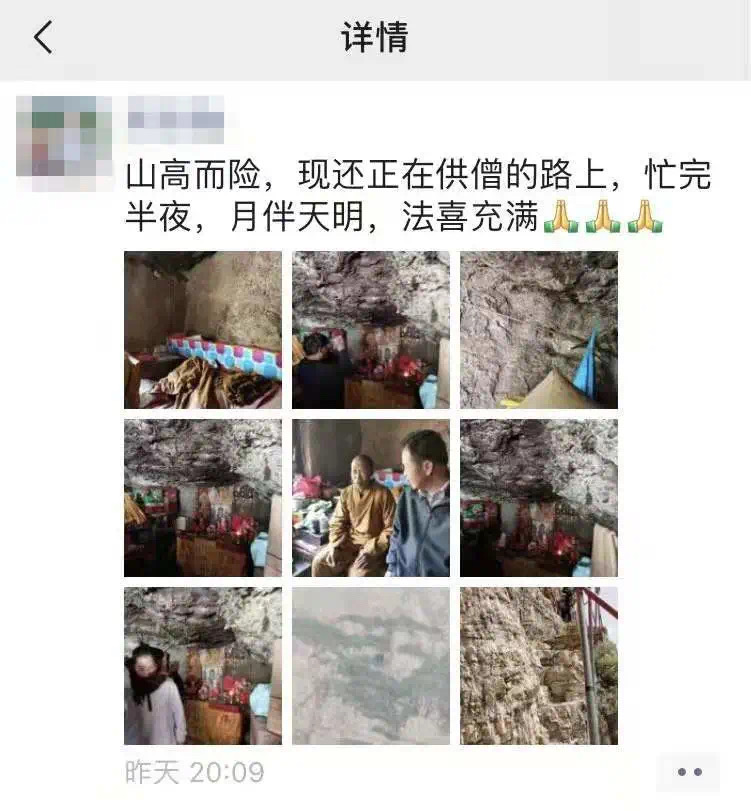The height and width of the screenshot is (811, 751).
Task: Go back from the 详情 page
Action: [43, 38]
